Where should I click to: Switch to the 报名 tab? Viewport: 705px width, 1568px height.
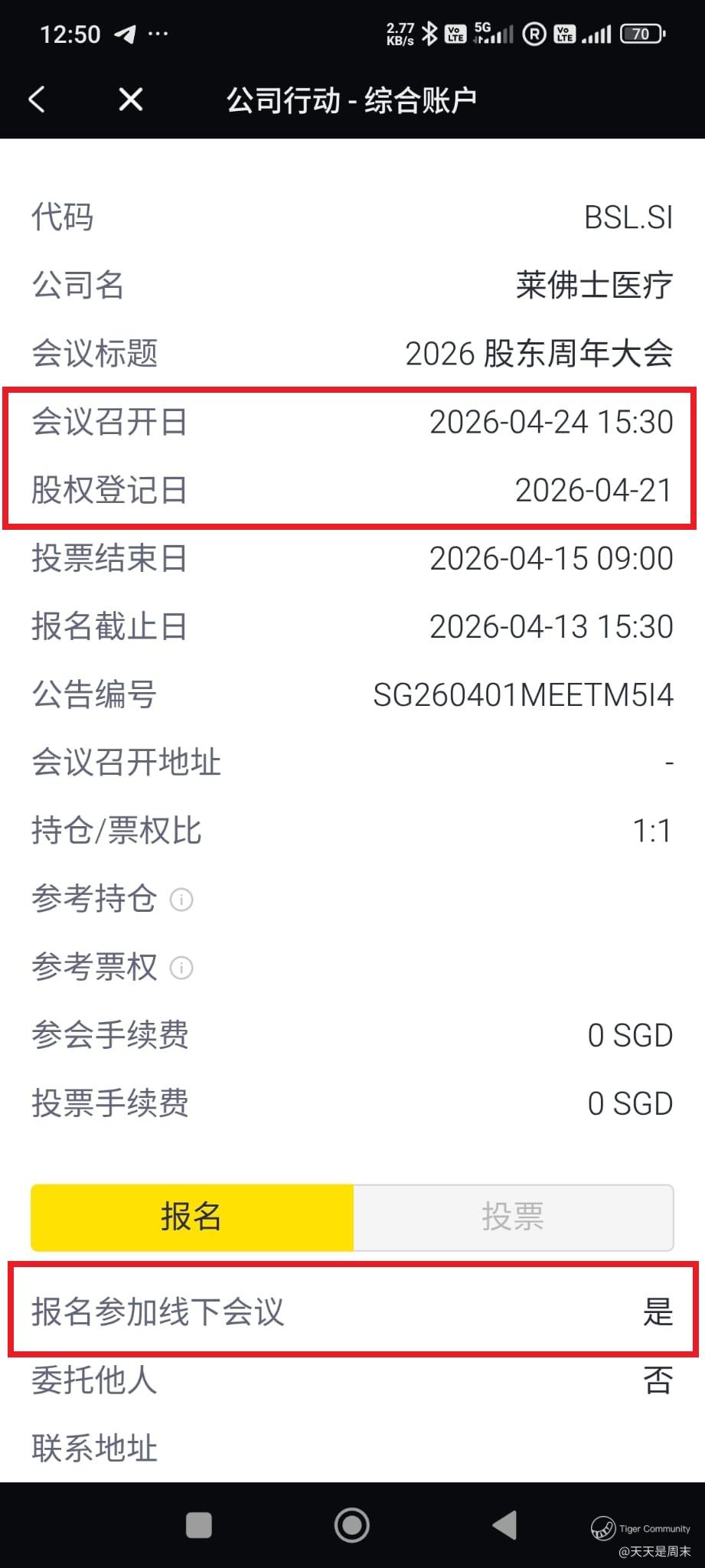[192, 1217]
